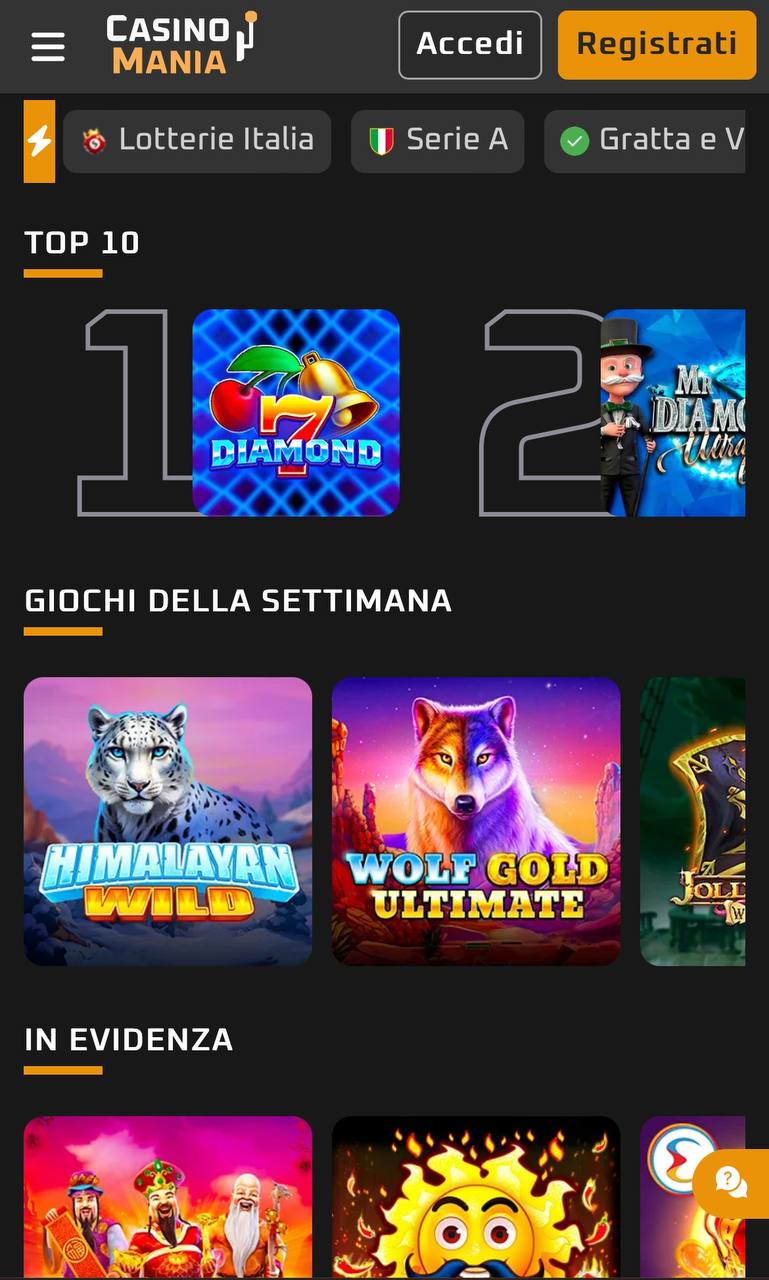This screenshot has width=769, height=1280.
Task: Open the hamburger menu
Action: point(48,46)
